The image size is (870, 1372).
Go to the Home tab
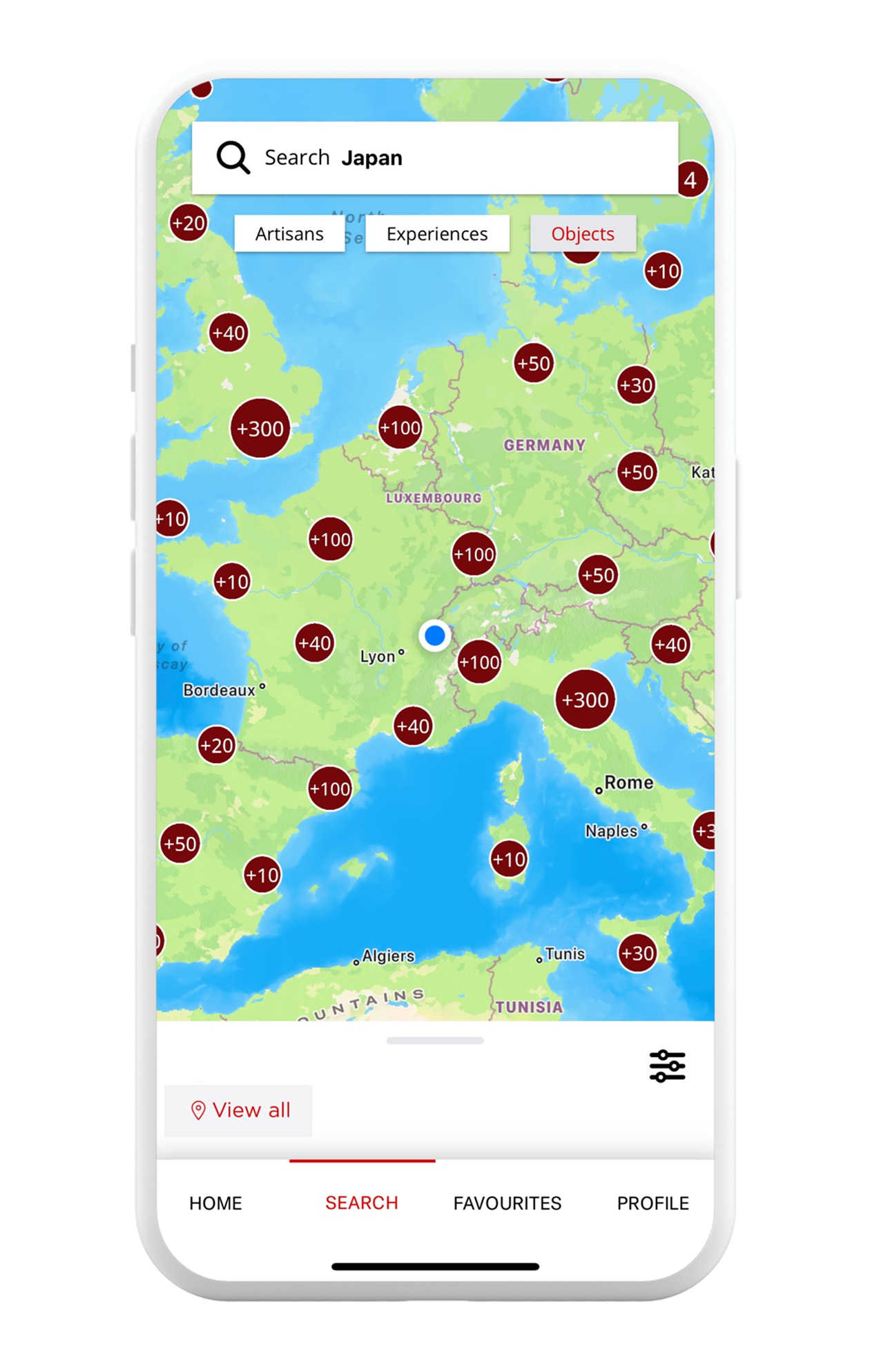[x=215, y=1203]
